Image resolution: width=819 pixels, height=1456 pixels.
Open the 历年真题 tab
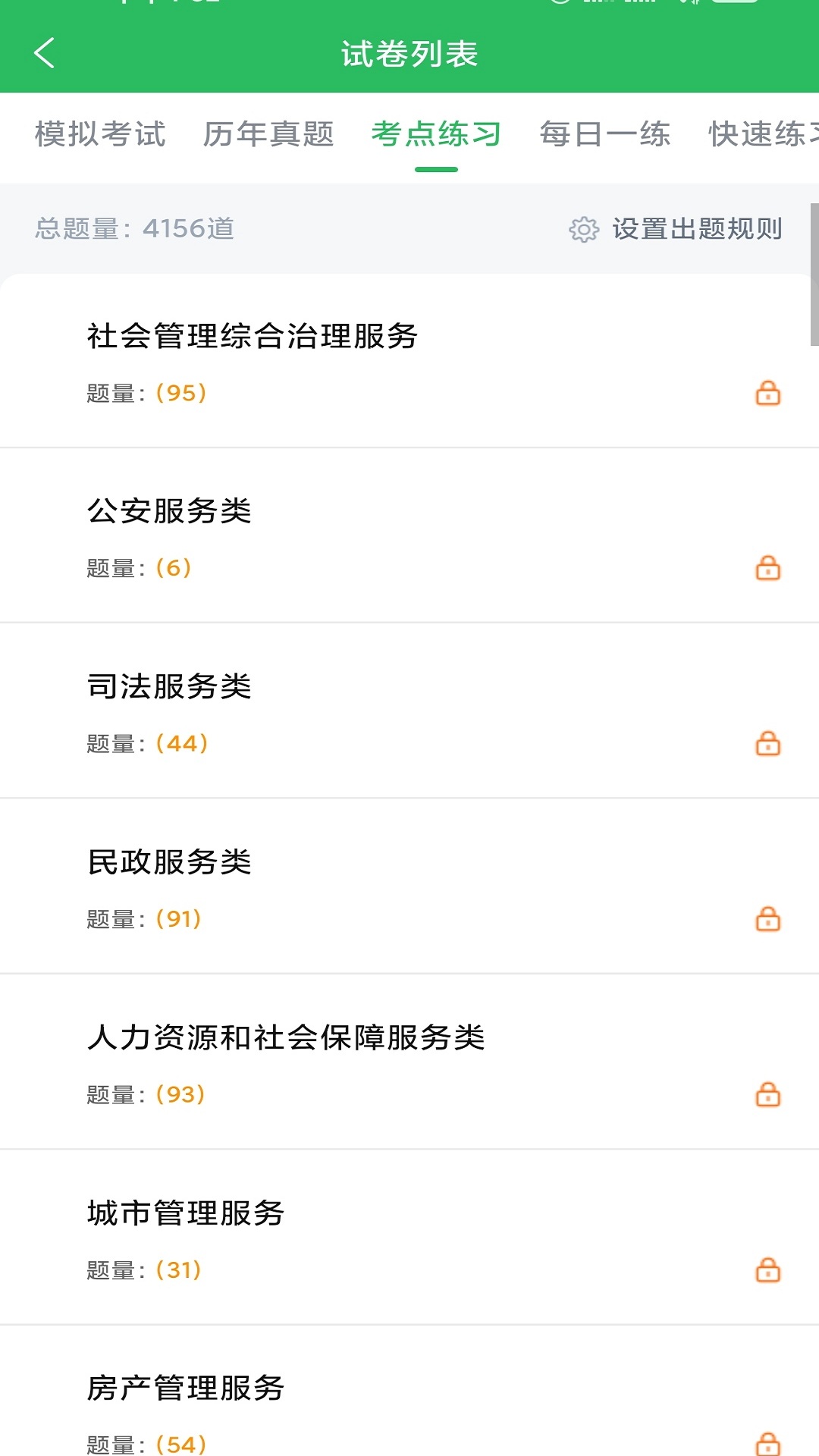pyautogui.click(x=268, y=135)
